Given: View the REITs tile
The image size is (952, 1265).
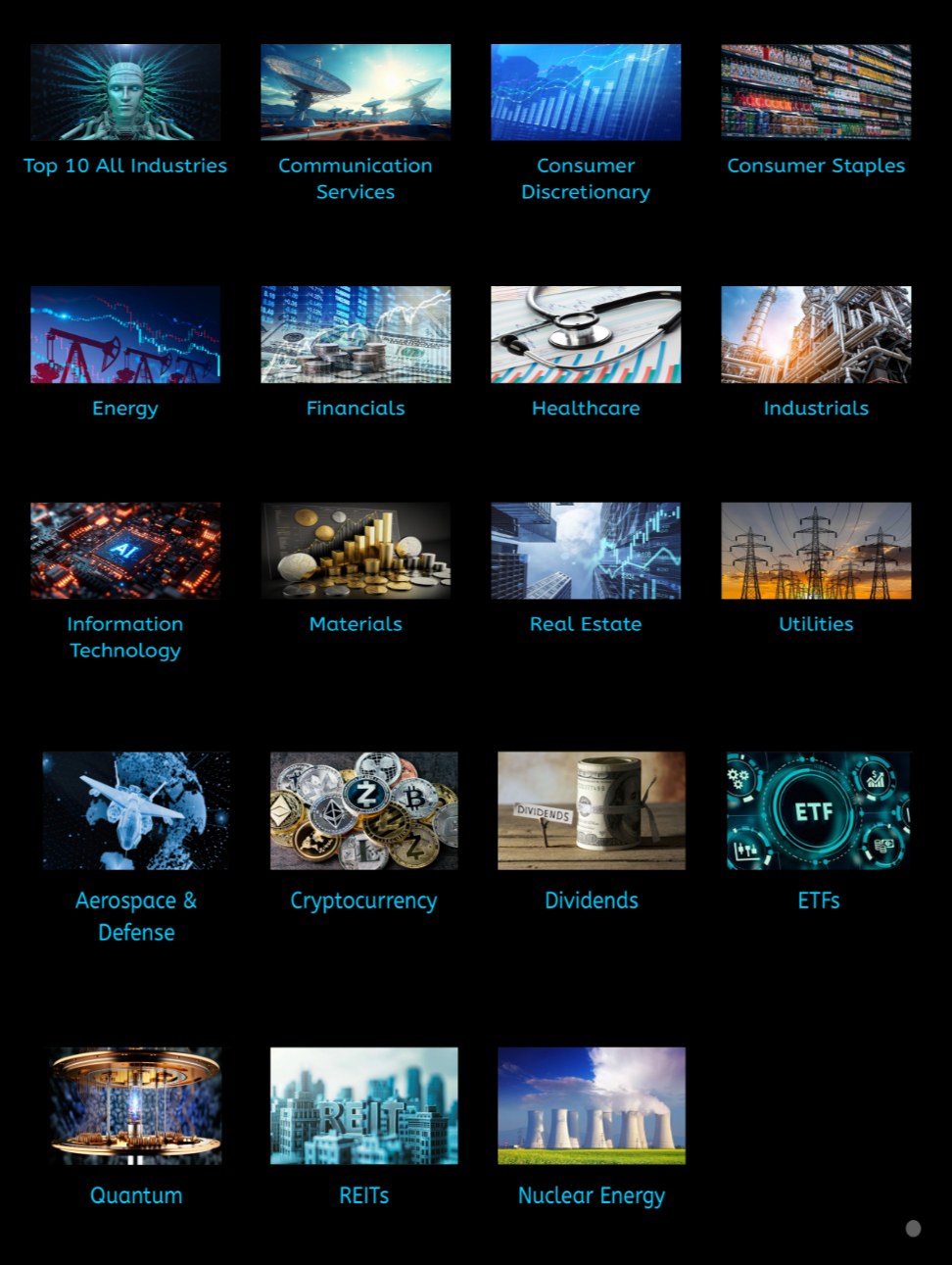Looking at the screenshot, I should pos(363,1106).
